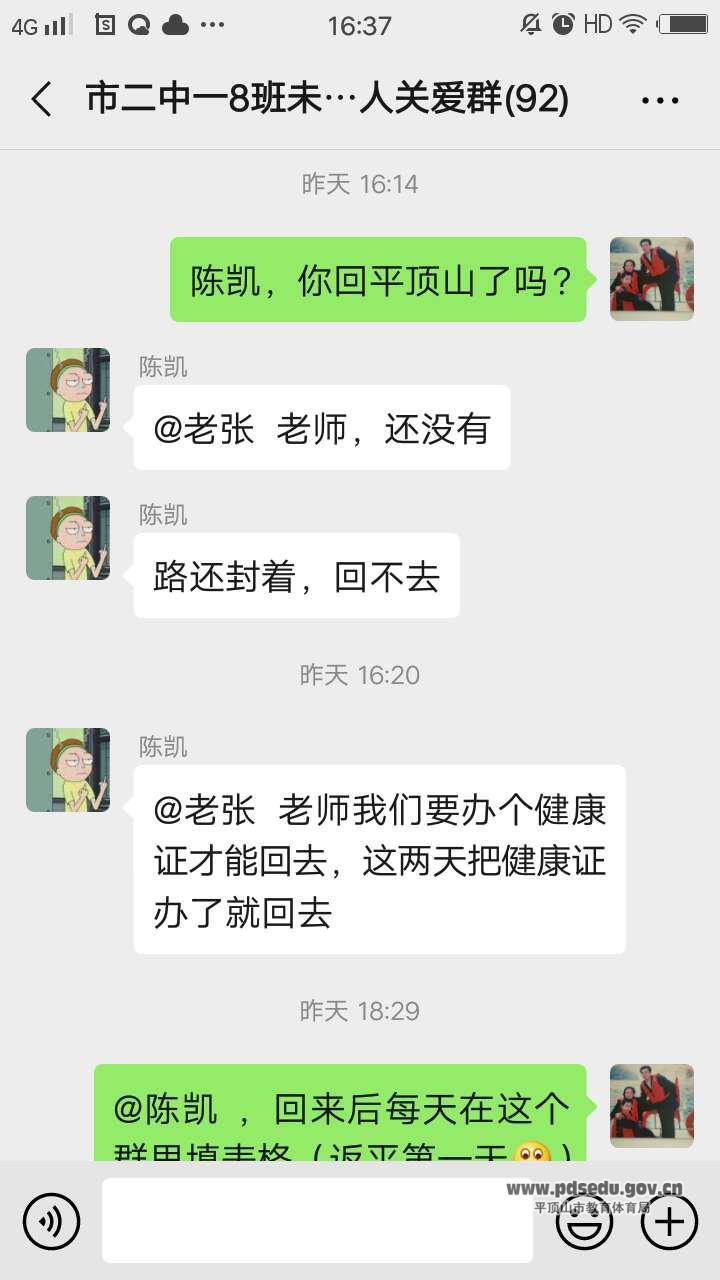Switch to voice message input
This screenshot has height=1280, width=720.
(51, 1221)
